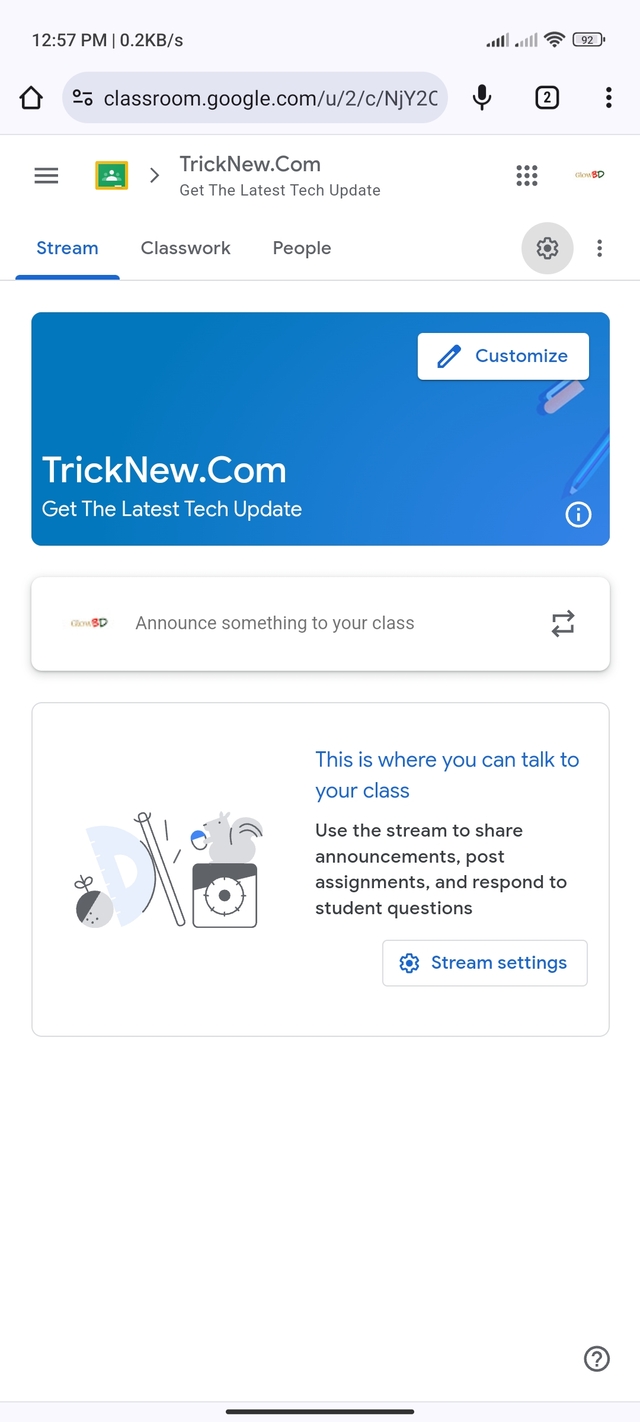The width and height of the screenshot is (640, 1422).
Task: Go to the browser home page
Action: (31, 98)
